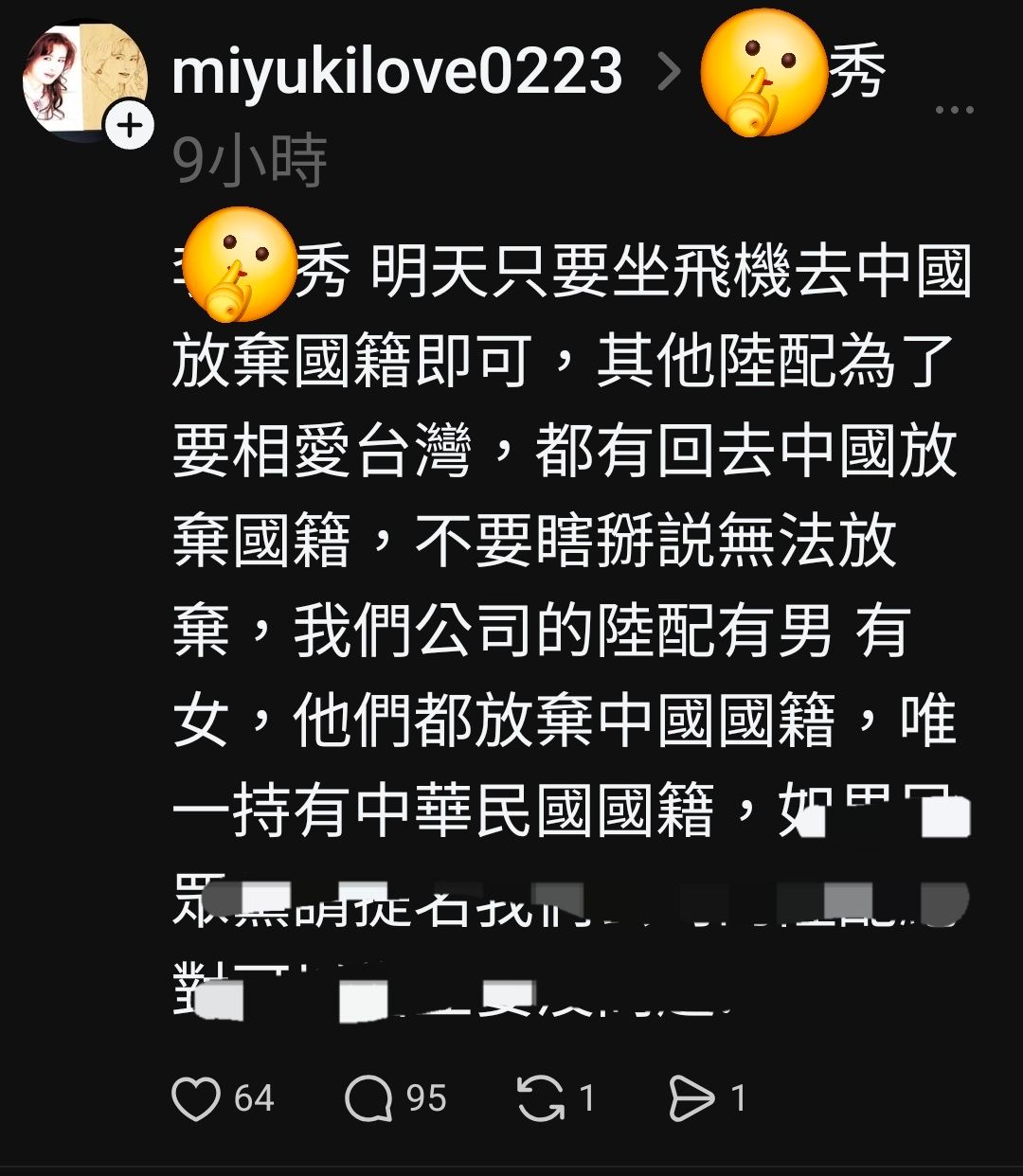Follow miyukilove0223 via the plus badge

(x=129, y=126)
